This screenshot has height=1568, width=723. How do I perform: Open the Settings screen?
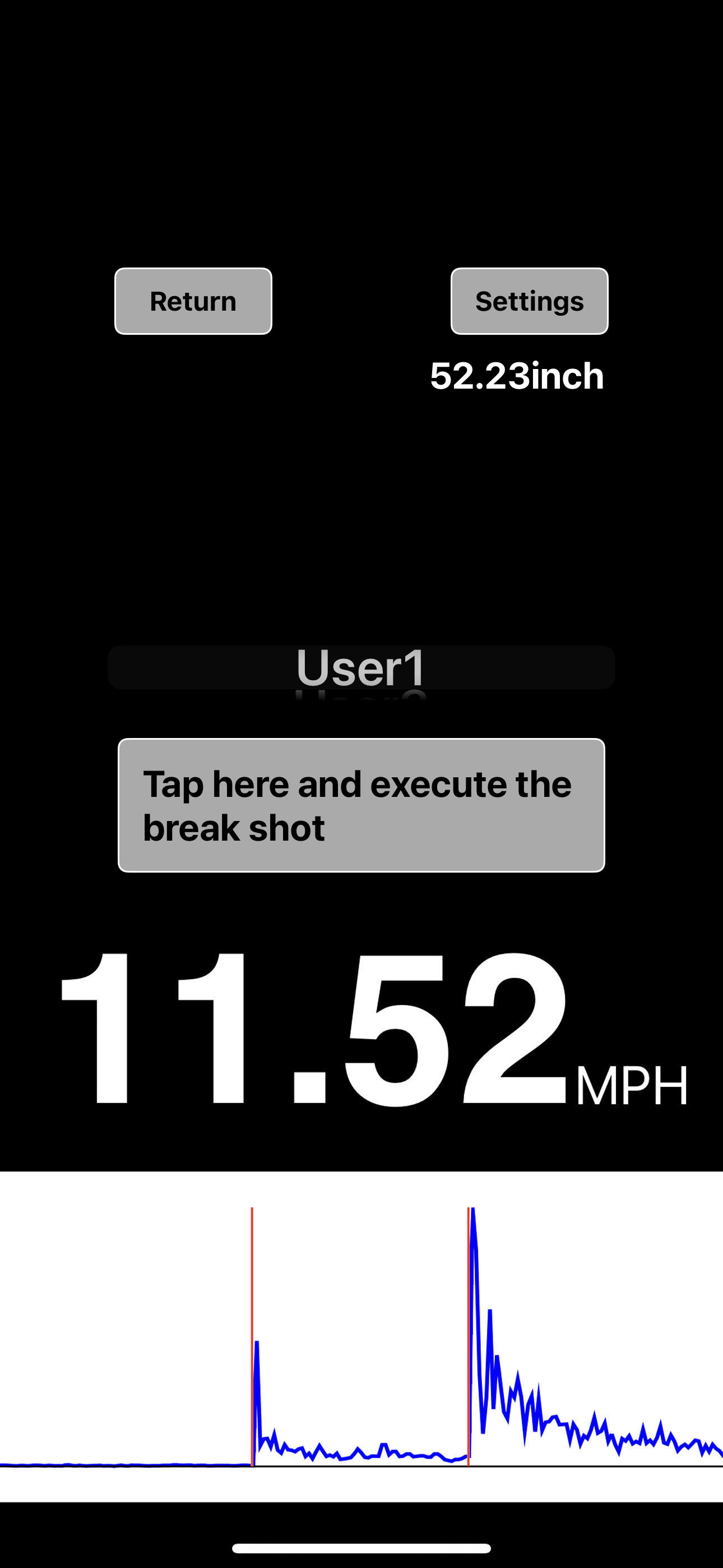[529, 301]
